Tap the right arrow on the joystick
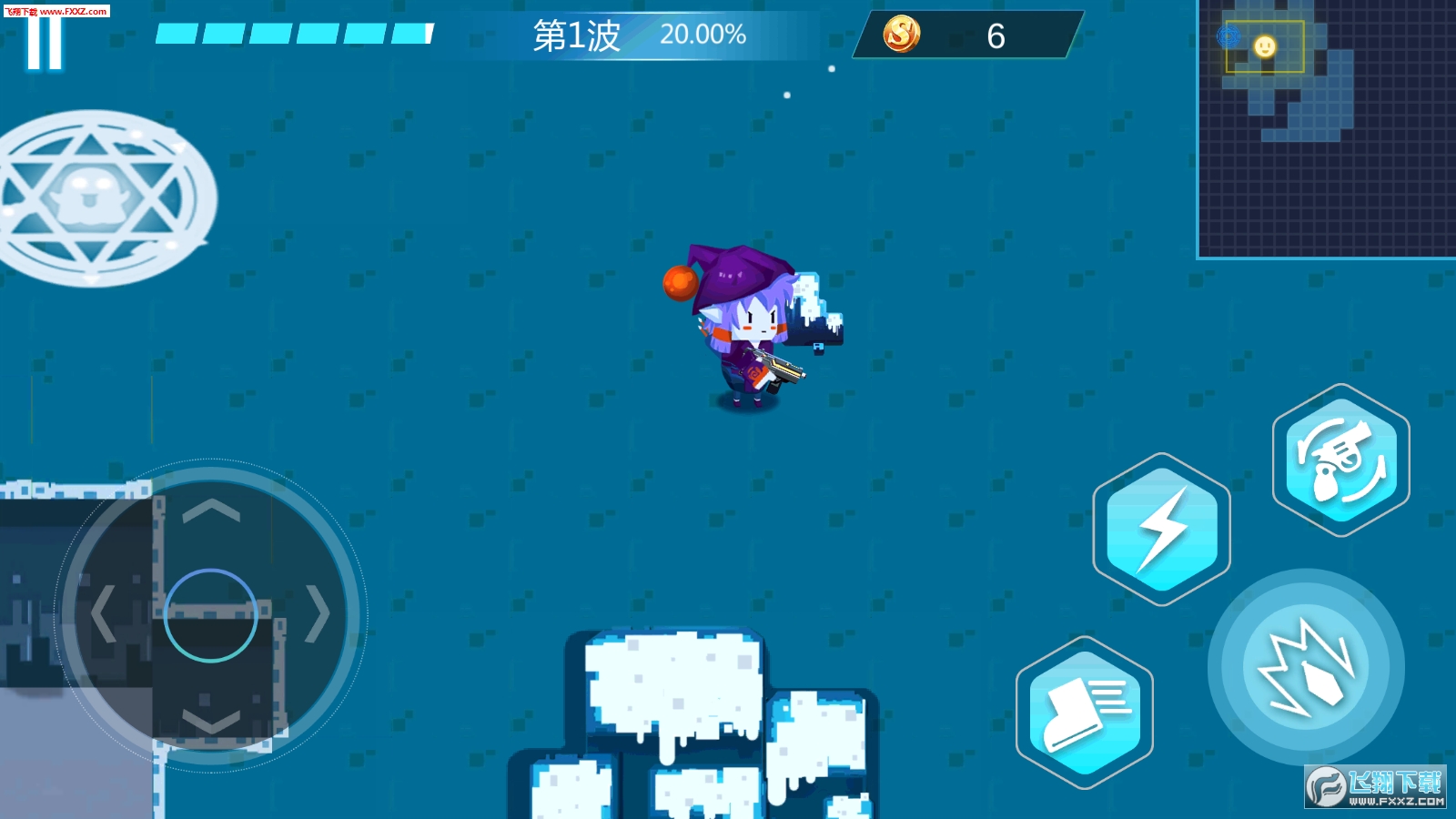This screenshot has width=1456, height=819. pos(318,615)
